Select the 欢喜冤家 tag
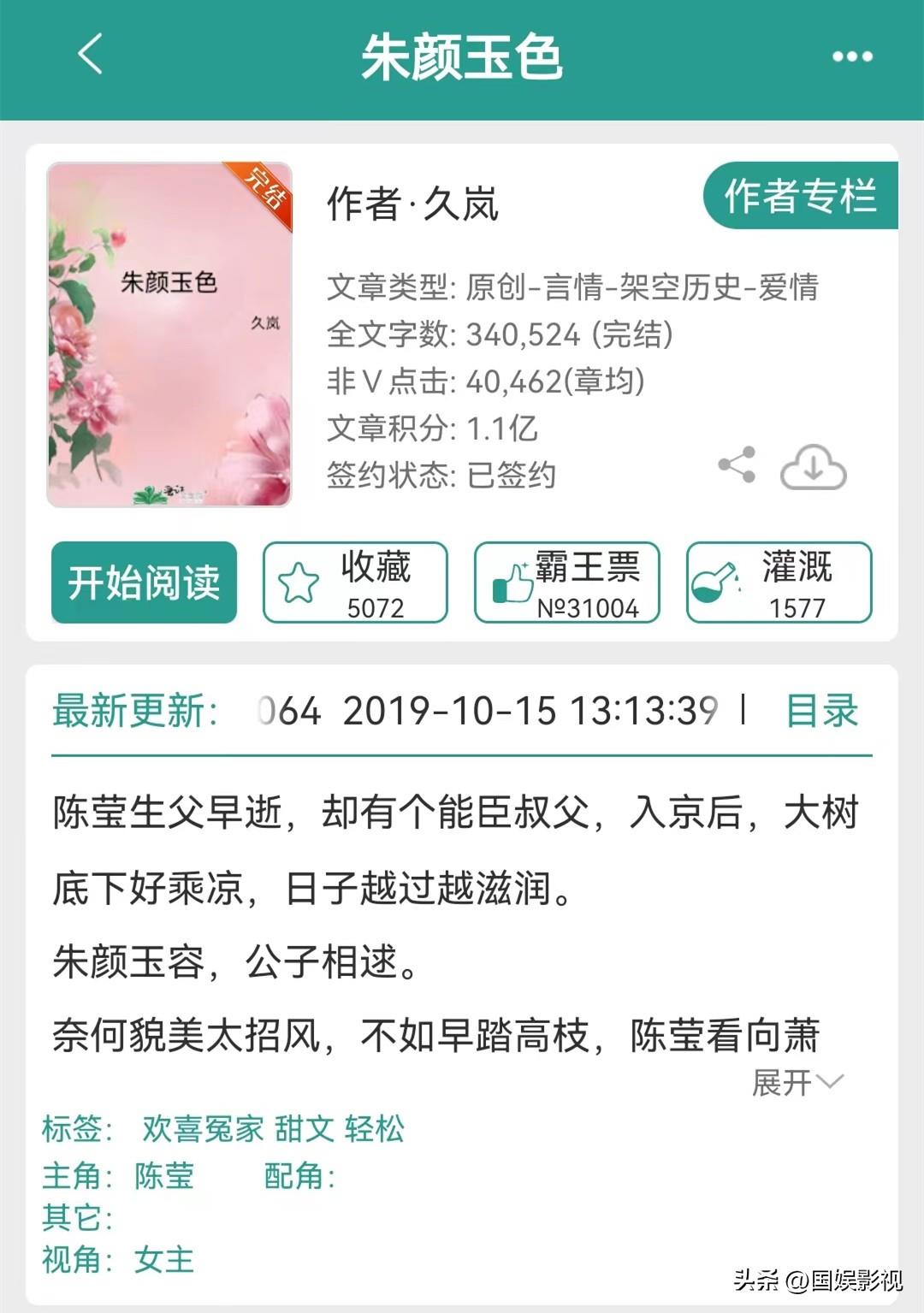924x1313 pixels. [x=203, y=1129]
